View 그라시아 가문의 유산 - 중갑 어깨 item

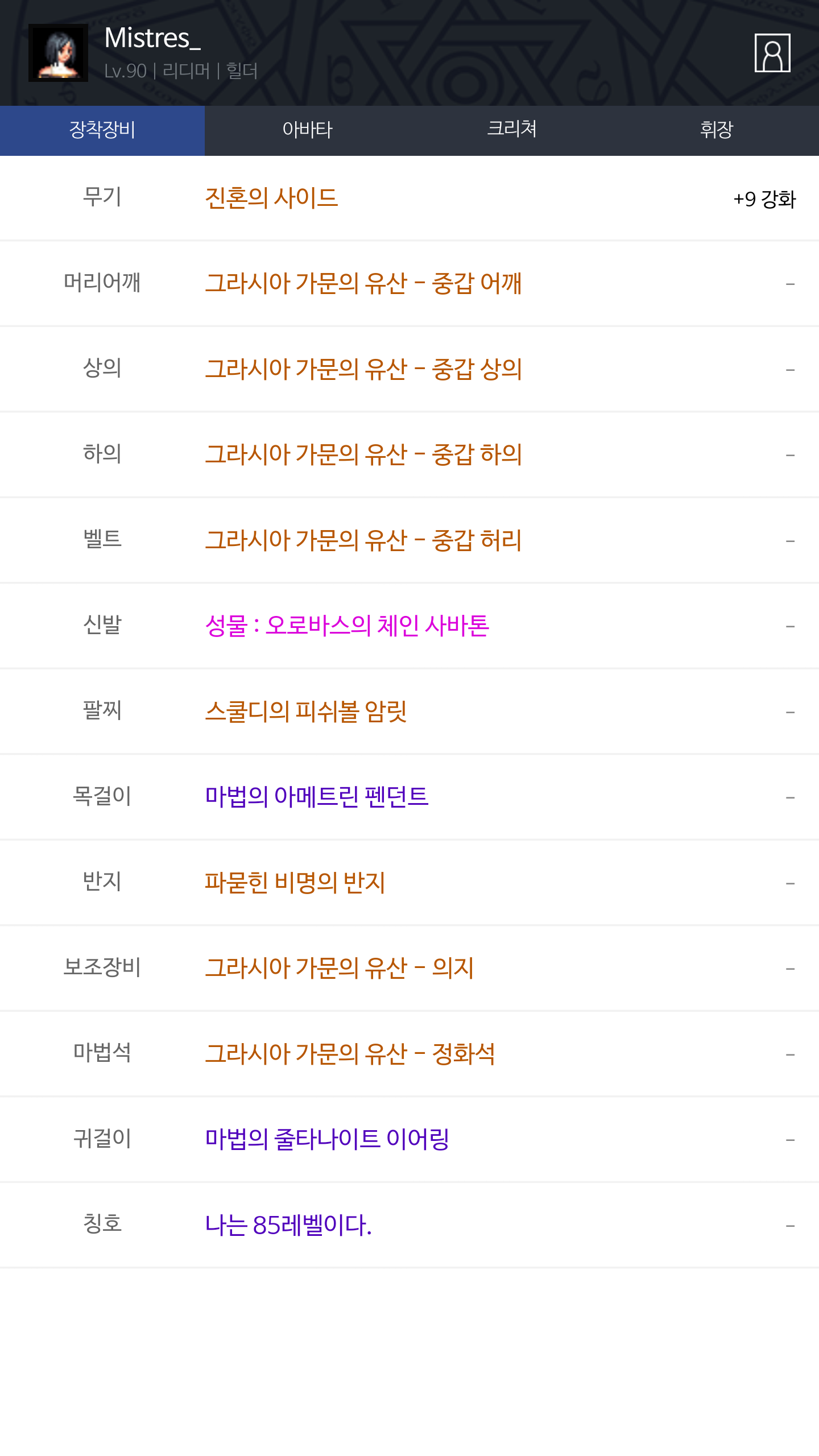click(363, 283)
